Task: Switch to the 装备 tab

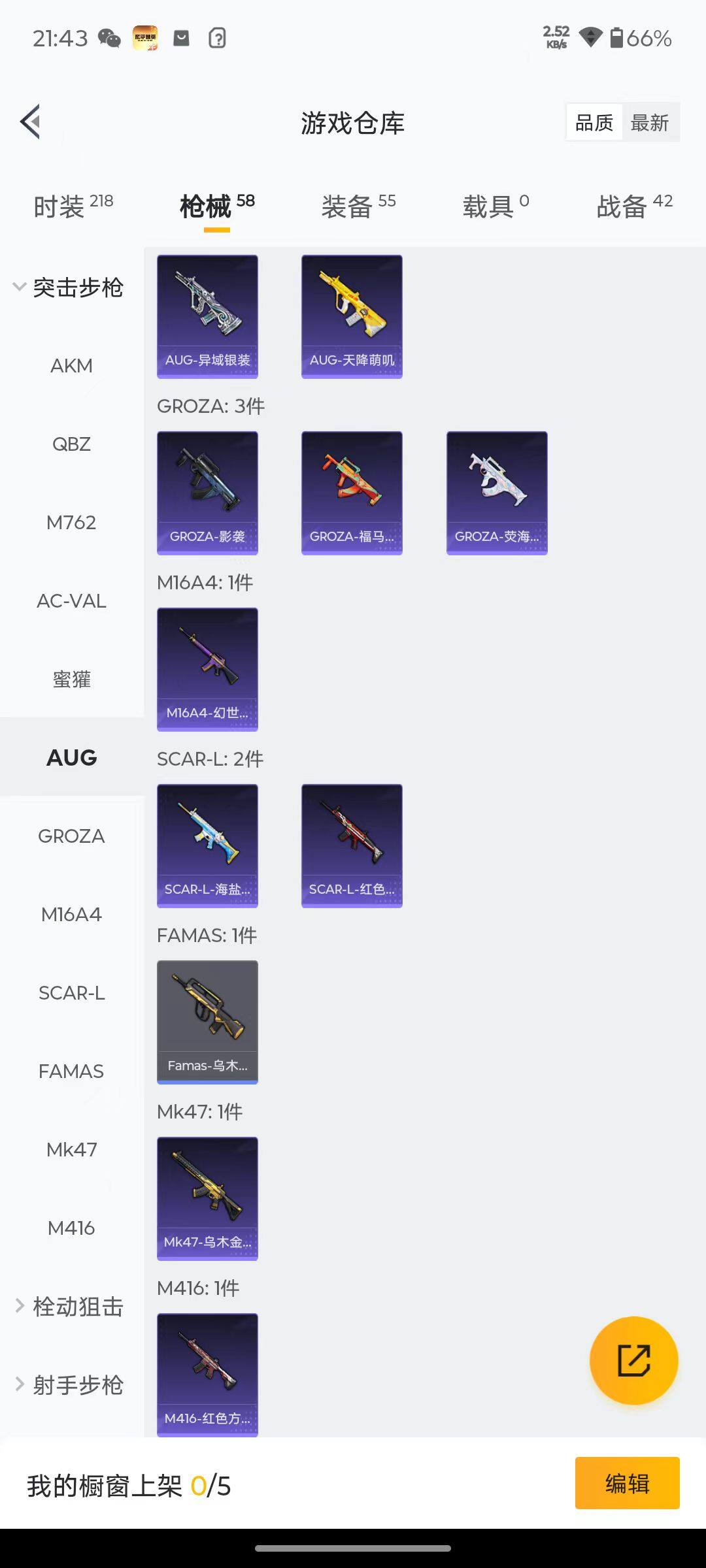Action: coord(358,206)
